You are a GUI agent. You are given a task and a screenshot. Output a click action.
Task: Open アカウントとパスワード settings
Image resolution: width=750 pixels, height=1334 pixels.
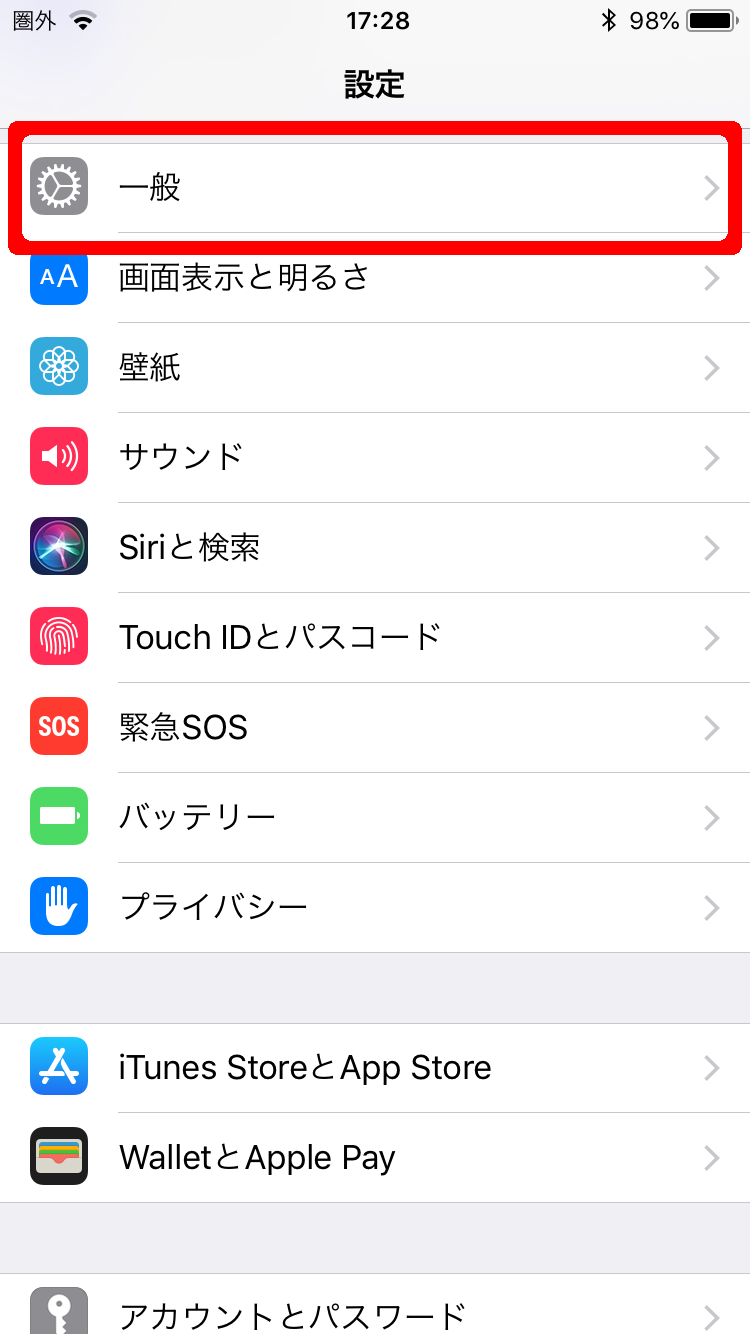coord(375,1310)
